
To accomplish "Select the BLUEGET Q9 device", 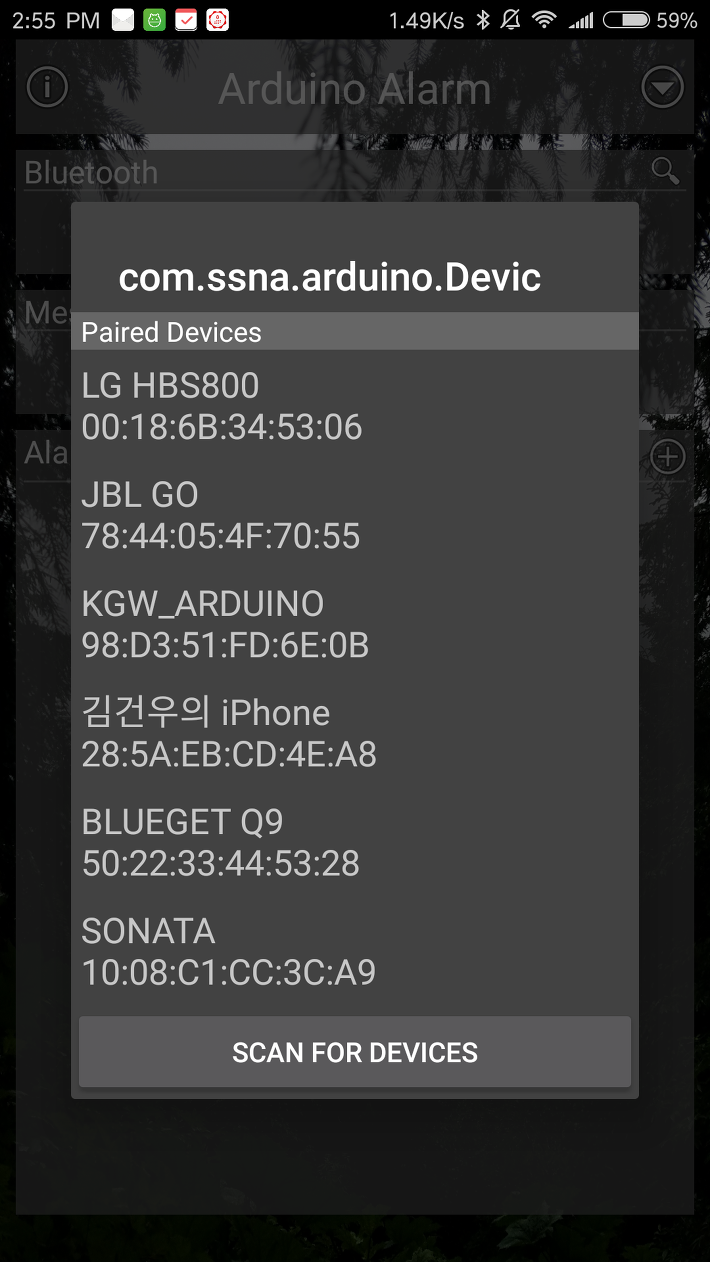I will [355, 842].
